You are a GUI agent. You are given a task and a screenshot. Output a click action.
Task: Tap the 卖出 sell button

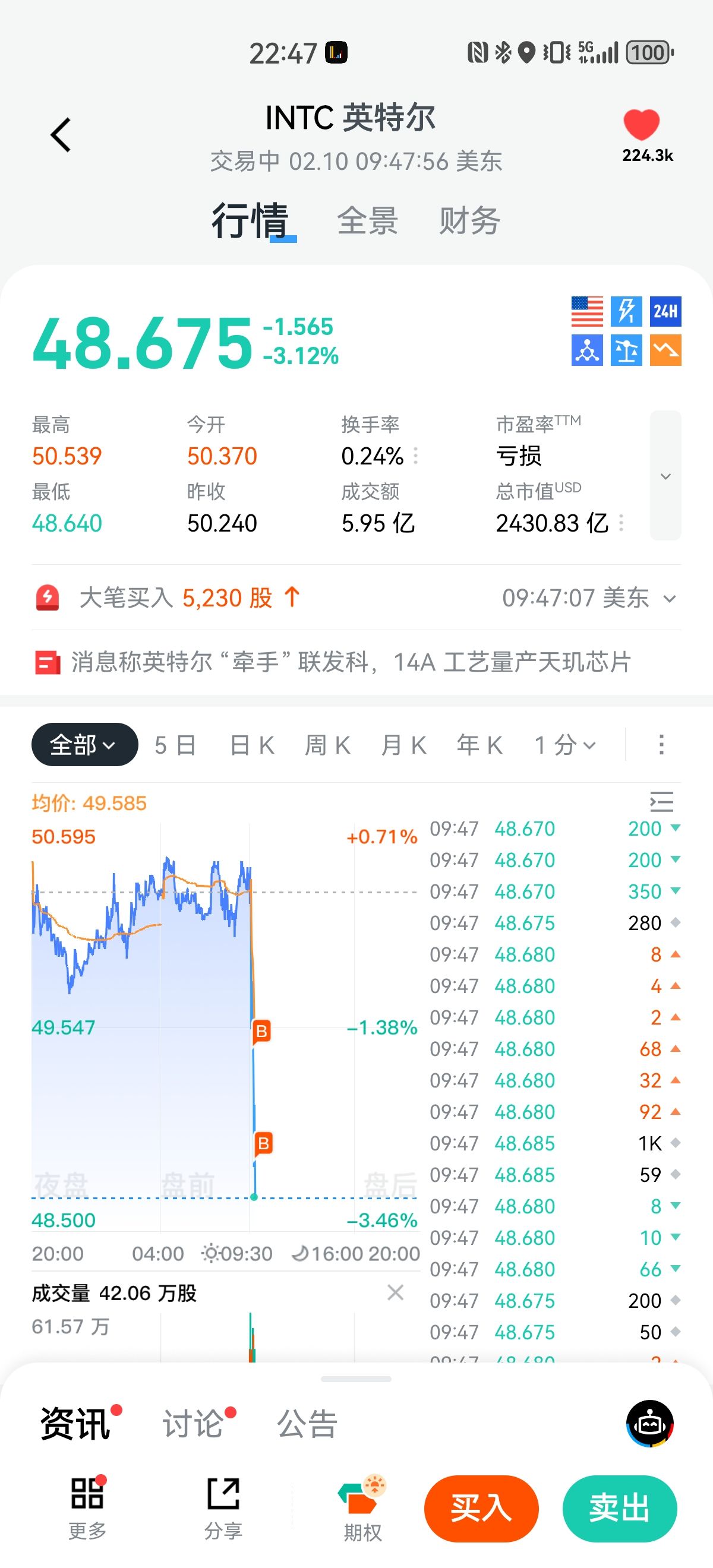pos(619,1509)
